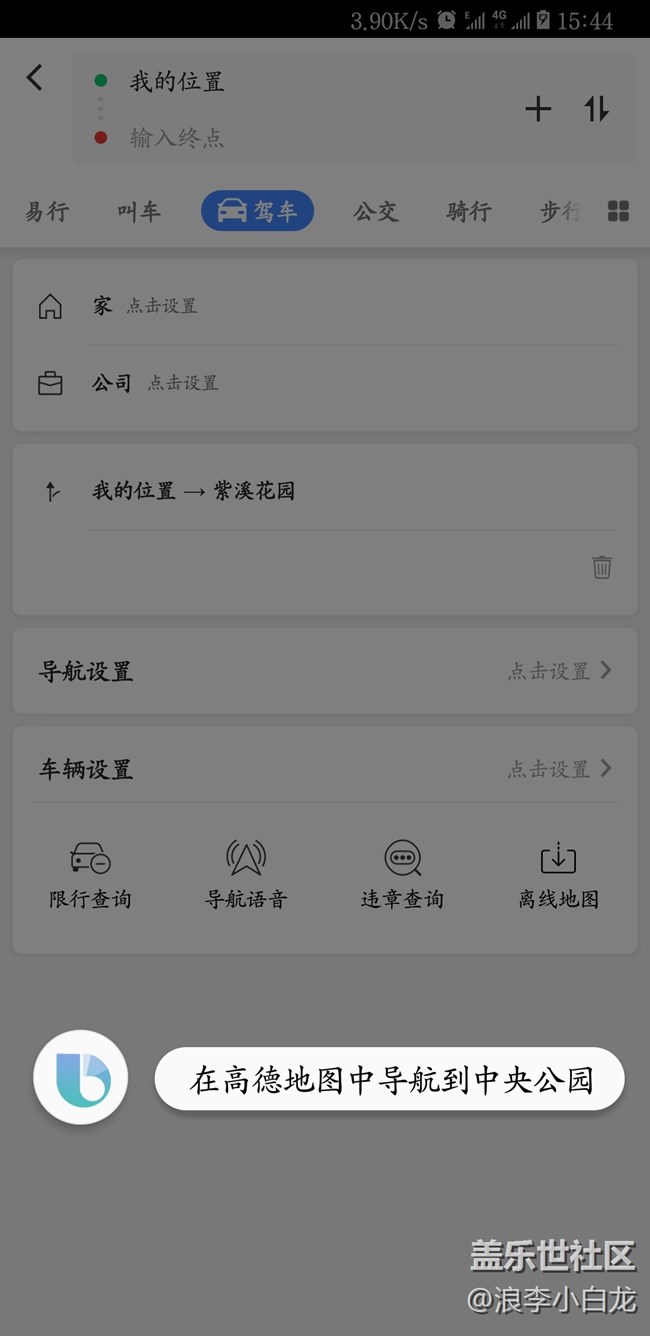Viewport: 650px width, 1336px height.
Task: Switch to the 骑行 cycling tab
Action: pyautogui.click(x=469, y=211)
